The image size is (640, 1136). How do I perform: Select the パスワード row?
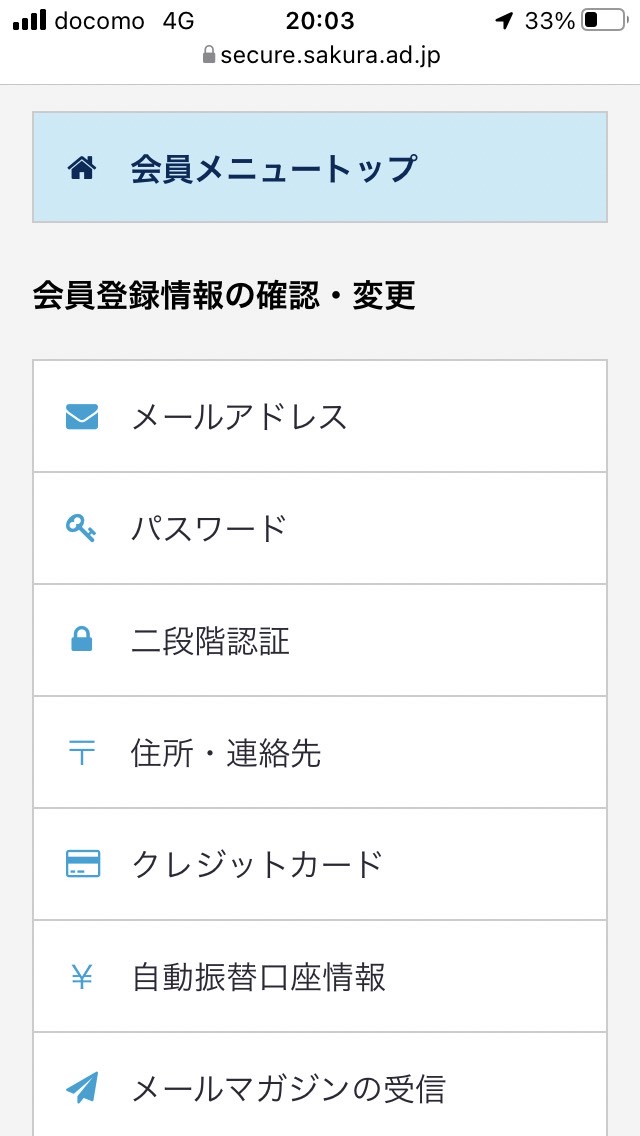pyautogui.click(x=320, y=528)
